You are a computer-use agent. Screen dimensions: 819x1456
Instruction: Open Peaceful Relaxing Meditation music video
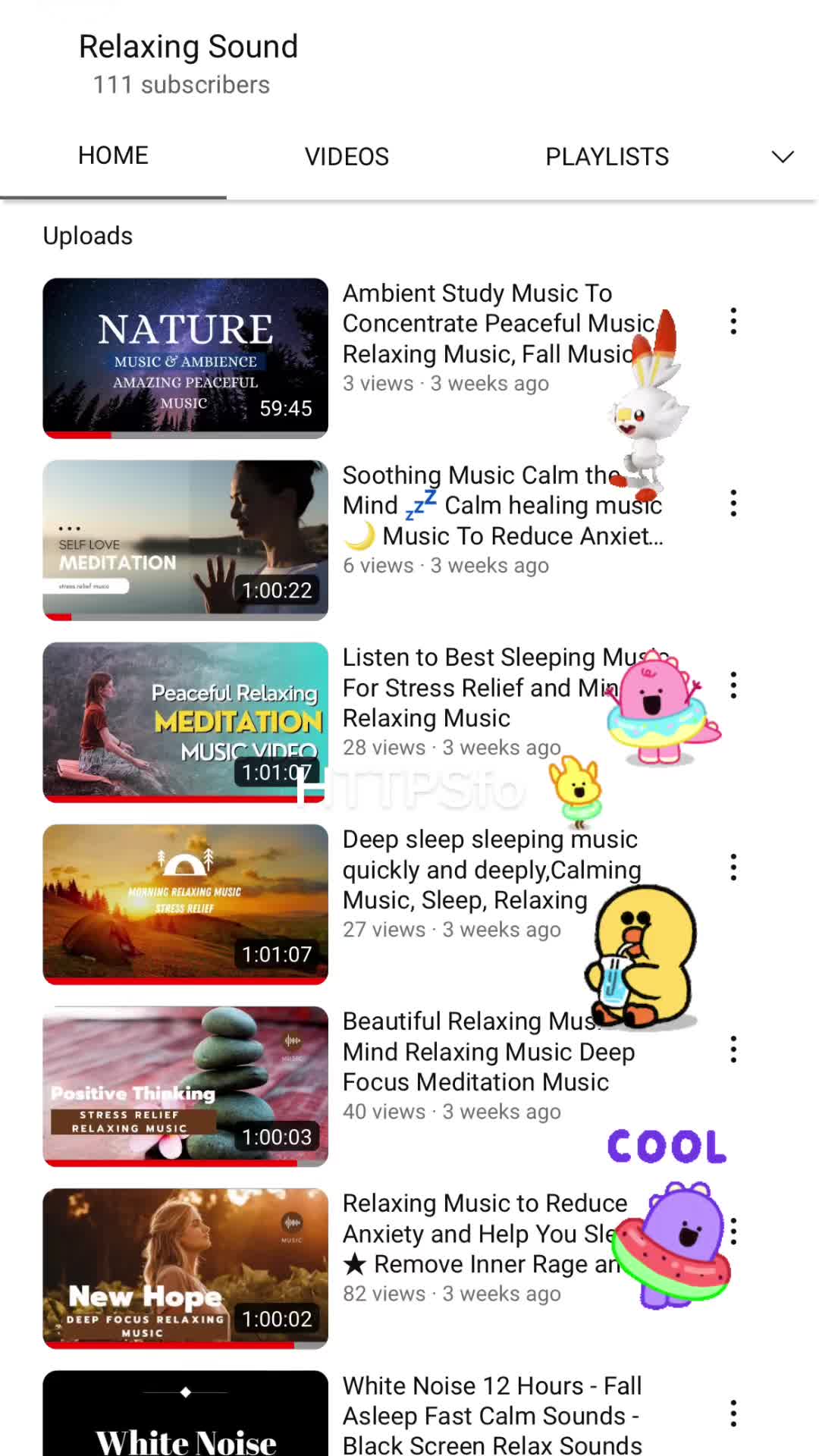[x=186, y=722]
